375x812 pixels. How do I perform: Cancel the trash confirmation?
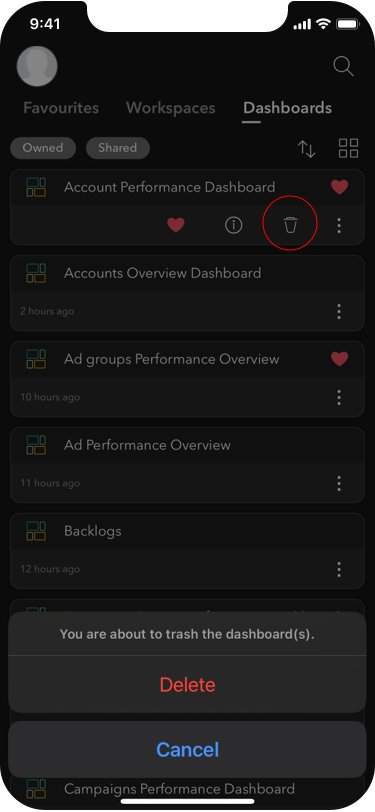pyautogui.click(x=188, y=749)
